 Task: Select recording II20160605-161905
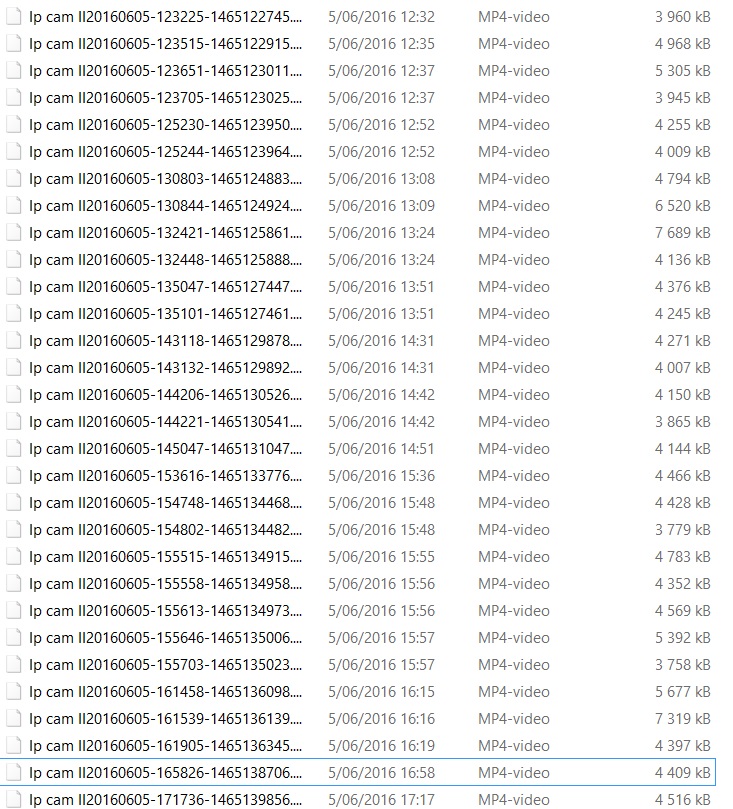click(x=165, y=746)
